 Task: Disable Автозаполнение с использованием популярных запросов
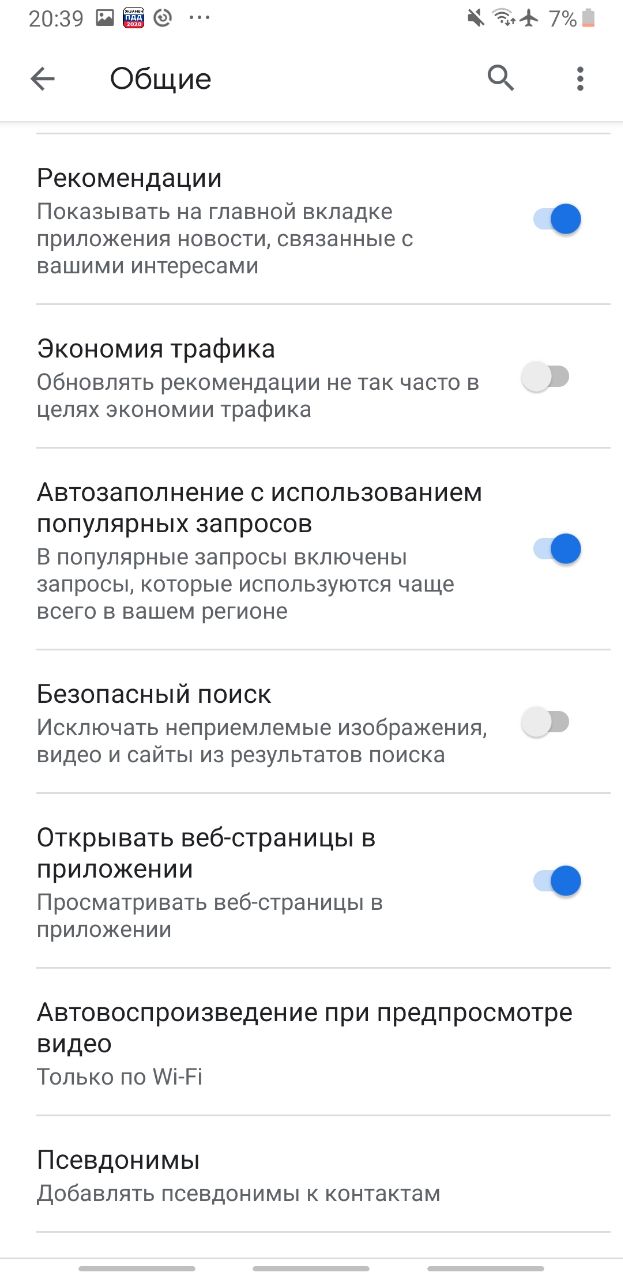[557, 549]
